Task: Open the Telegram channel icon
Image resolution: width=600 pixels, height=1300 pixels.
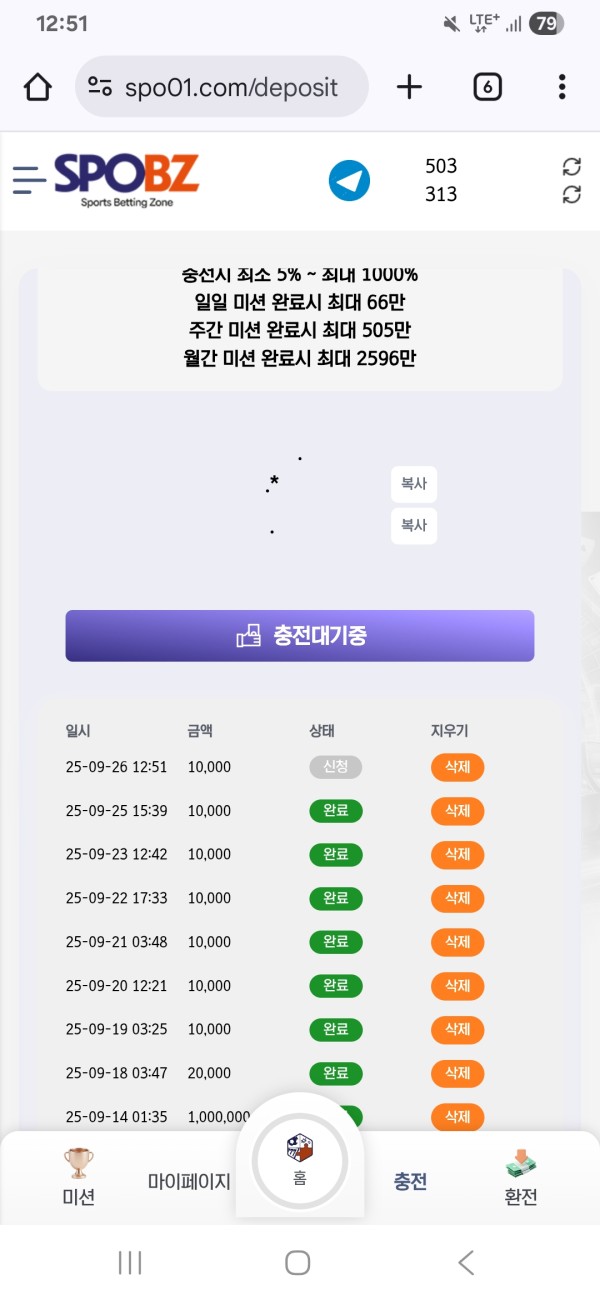Action: pos(349,181)
